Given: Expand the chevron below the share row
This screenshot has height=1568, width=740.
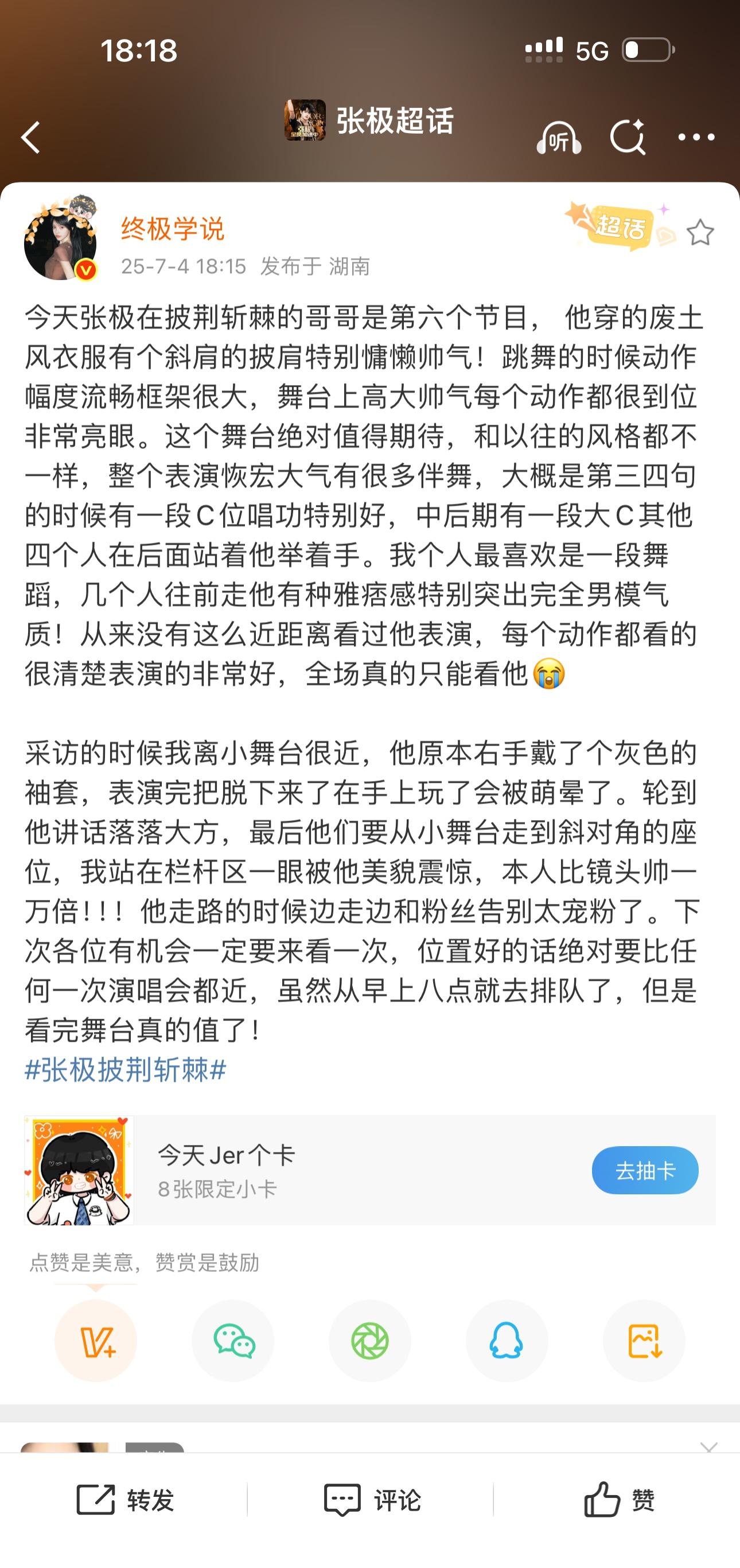Looking at the screenshot, I should click(708, 1446).
